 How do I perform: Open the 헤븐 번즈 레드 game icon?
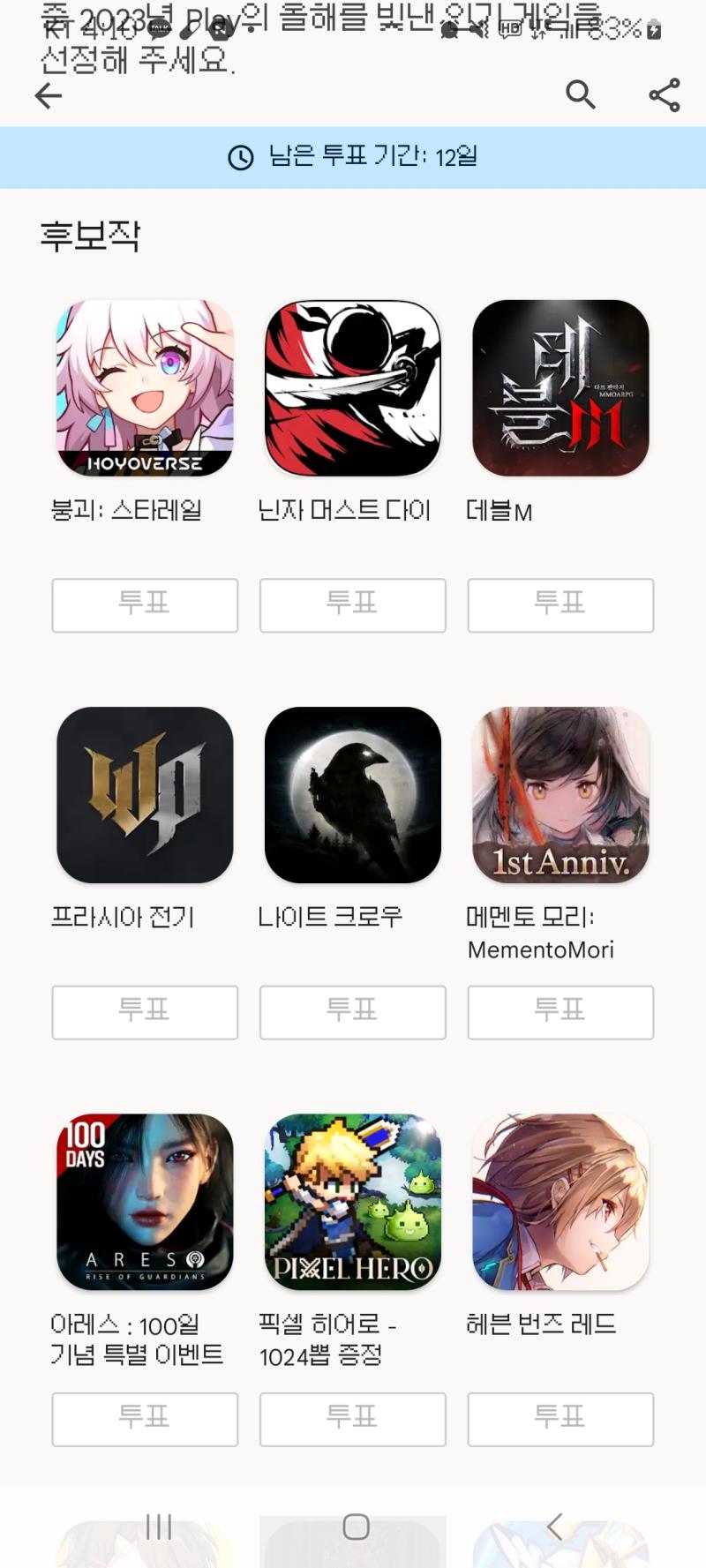560,1202
